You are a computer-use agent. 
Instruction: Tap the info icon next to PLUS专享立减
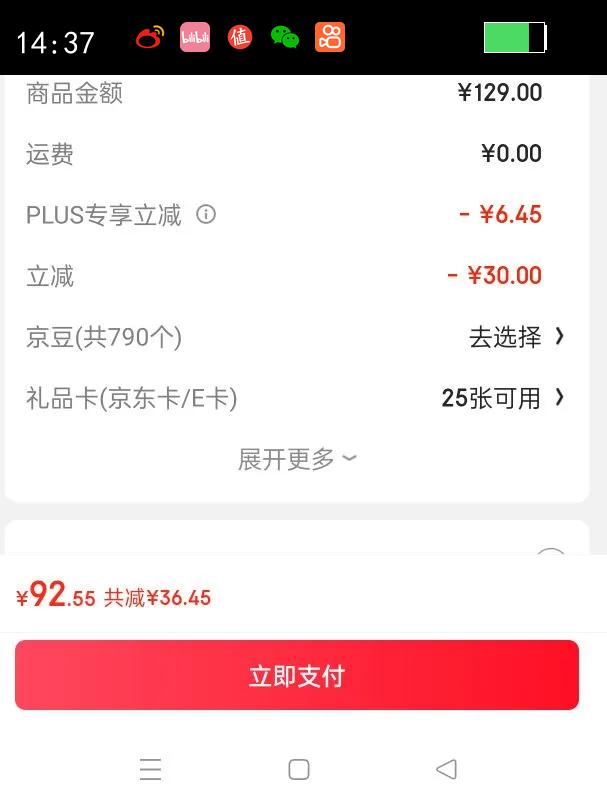(x=206, y=214)
